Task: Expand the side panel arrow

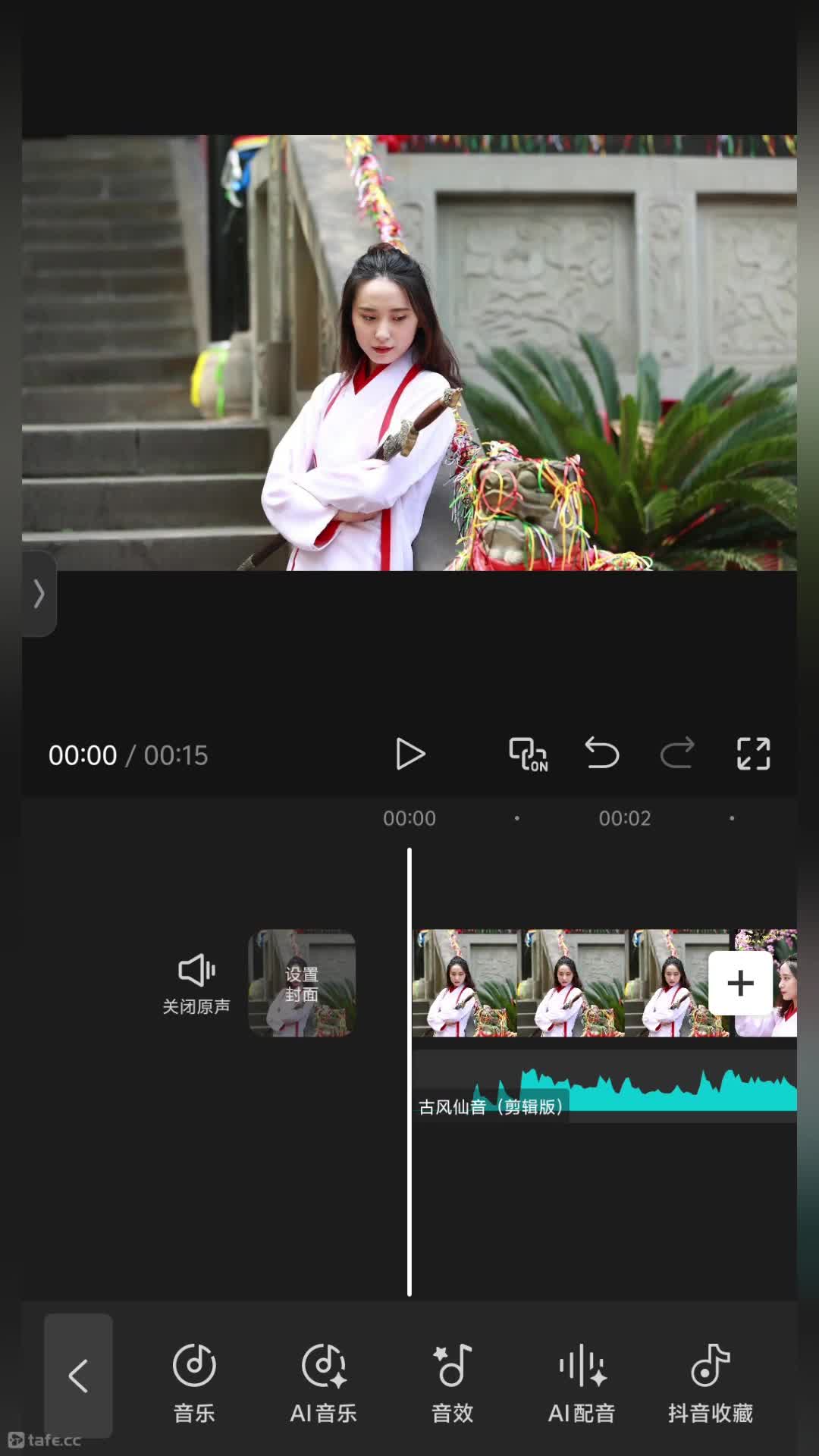Action: [39, 594]
